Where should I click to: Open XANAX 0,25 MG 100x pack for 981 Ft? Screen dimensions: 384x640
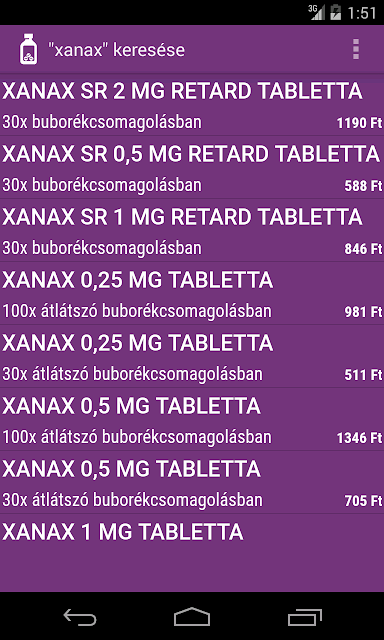click(192, 293)
